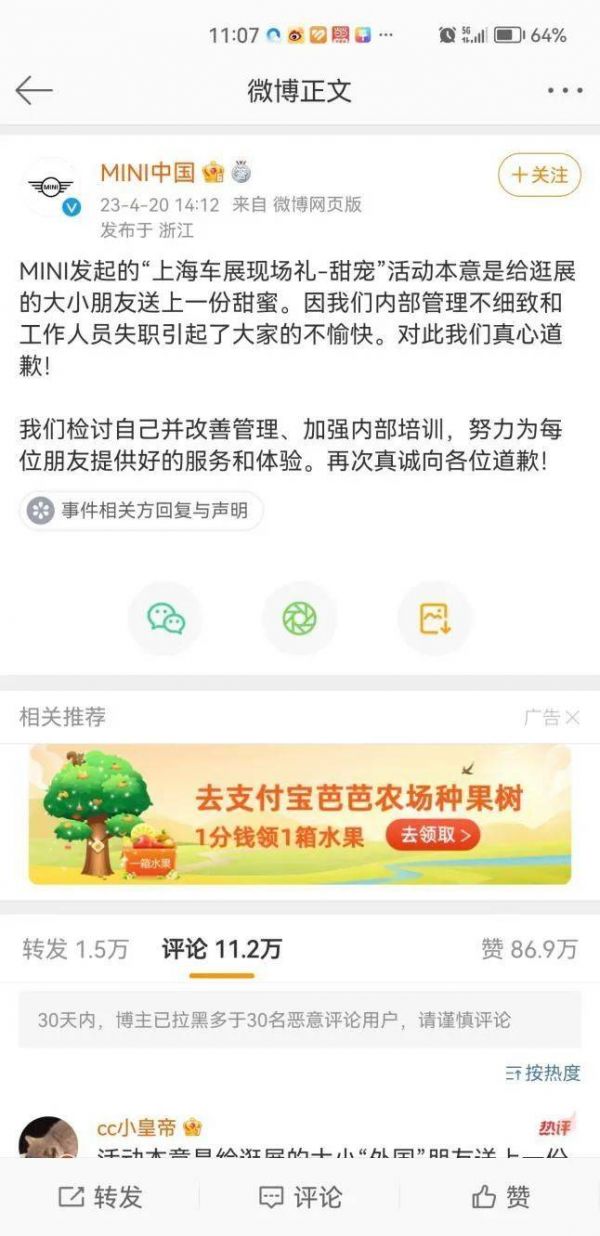Write a comment via bottom 评论 button

point(300,1196)
